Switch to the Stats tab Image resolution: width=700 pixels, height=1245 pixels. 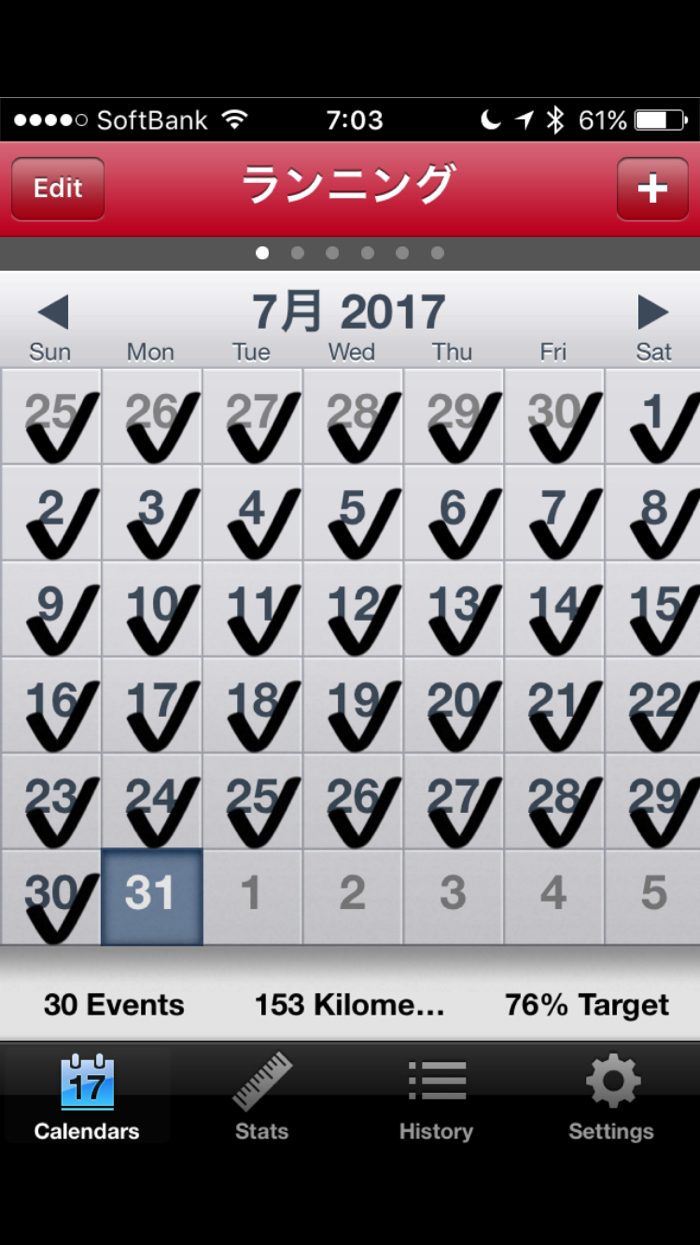[262, 1097]
